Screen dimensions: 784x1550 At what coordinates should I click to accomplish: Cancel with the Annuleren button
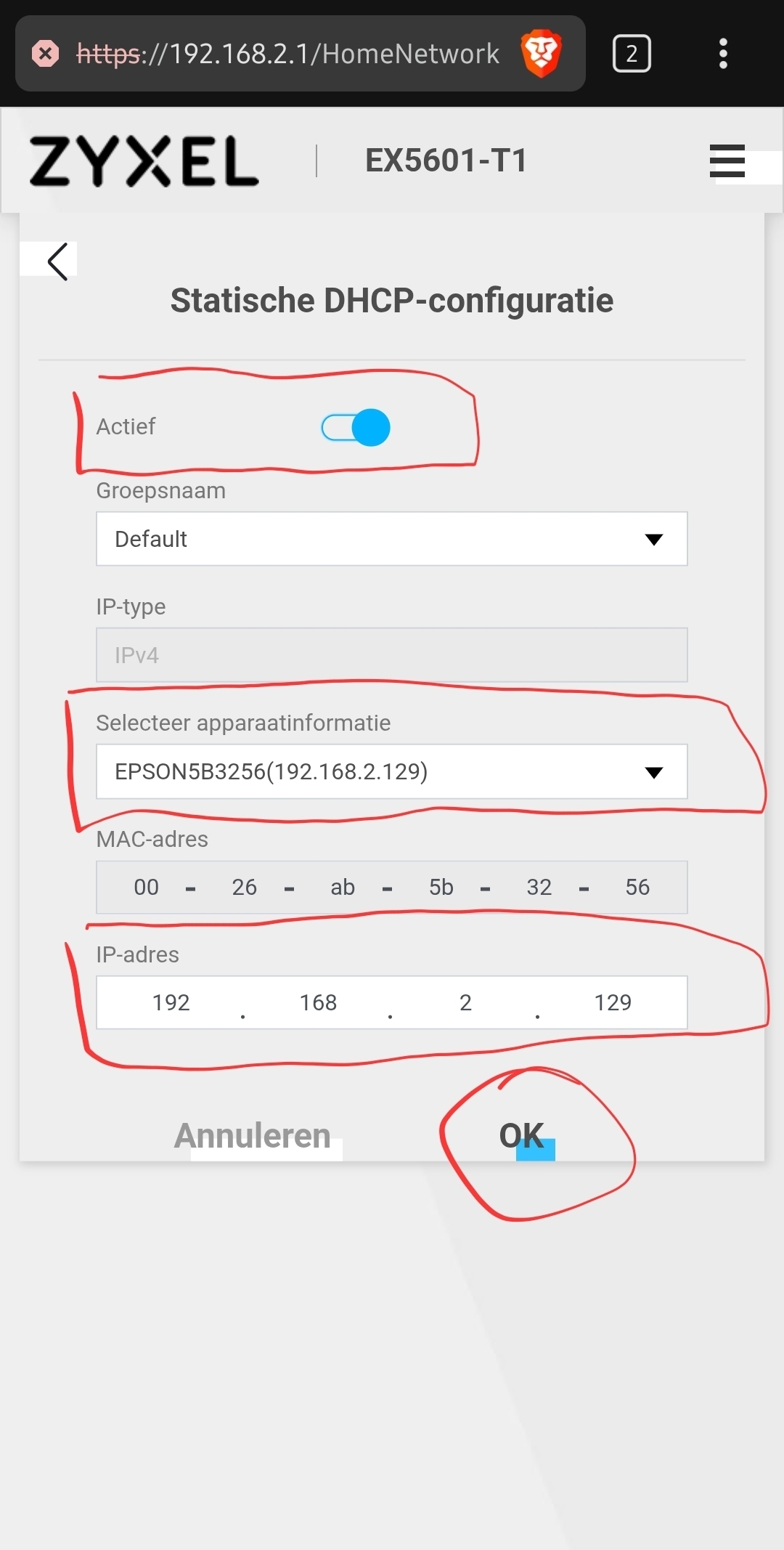pyautogui.click(x=253, y=1135)
